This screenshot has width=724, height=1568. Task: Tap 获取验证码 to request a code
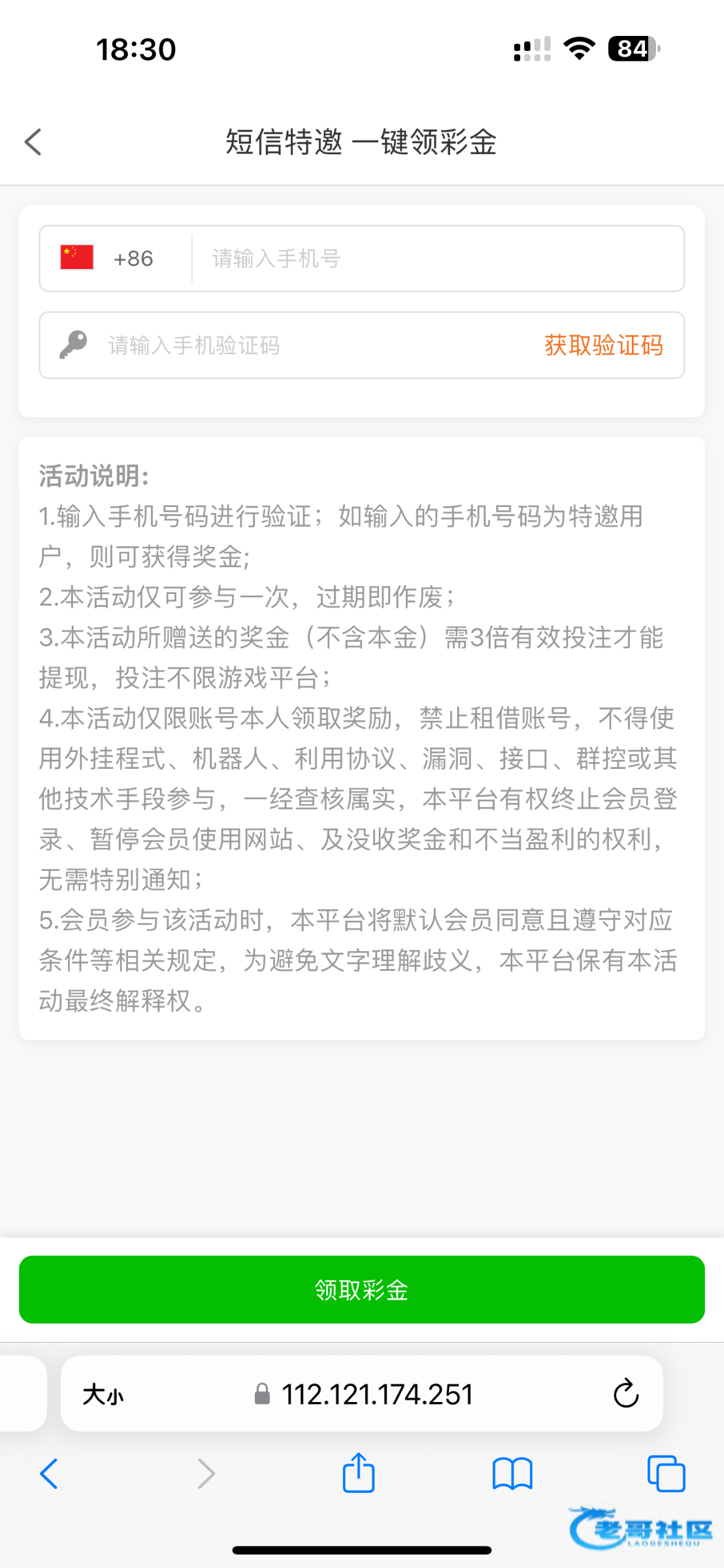pyautogui.click(x=604, y=345)
